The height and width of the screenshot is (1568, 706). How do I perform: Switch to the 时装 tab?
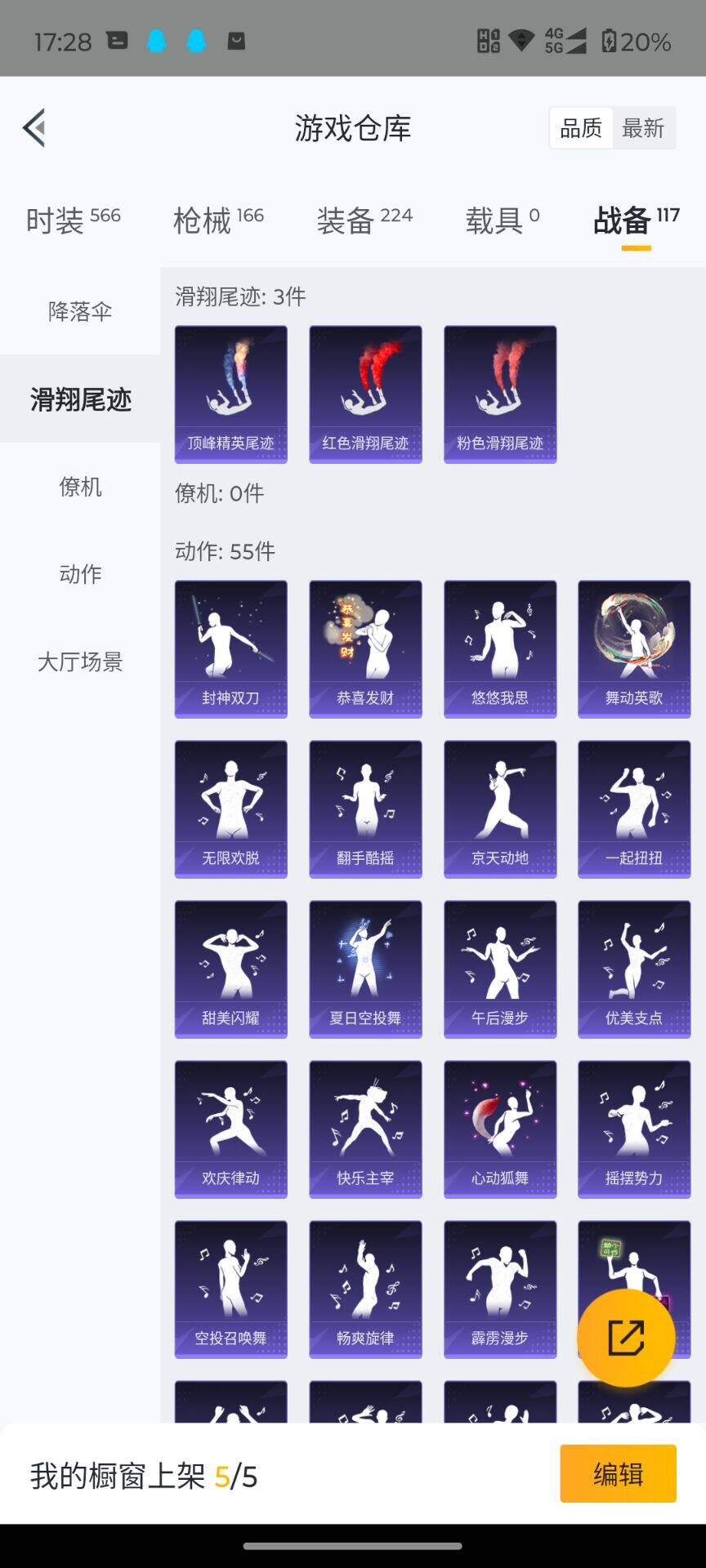tap(73, 220)
